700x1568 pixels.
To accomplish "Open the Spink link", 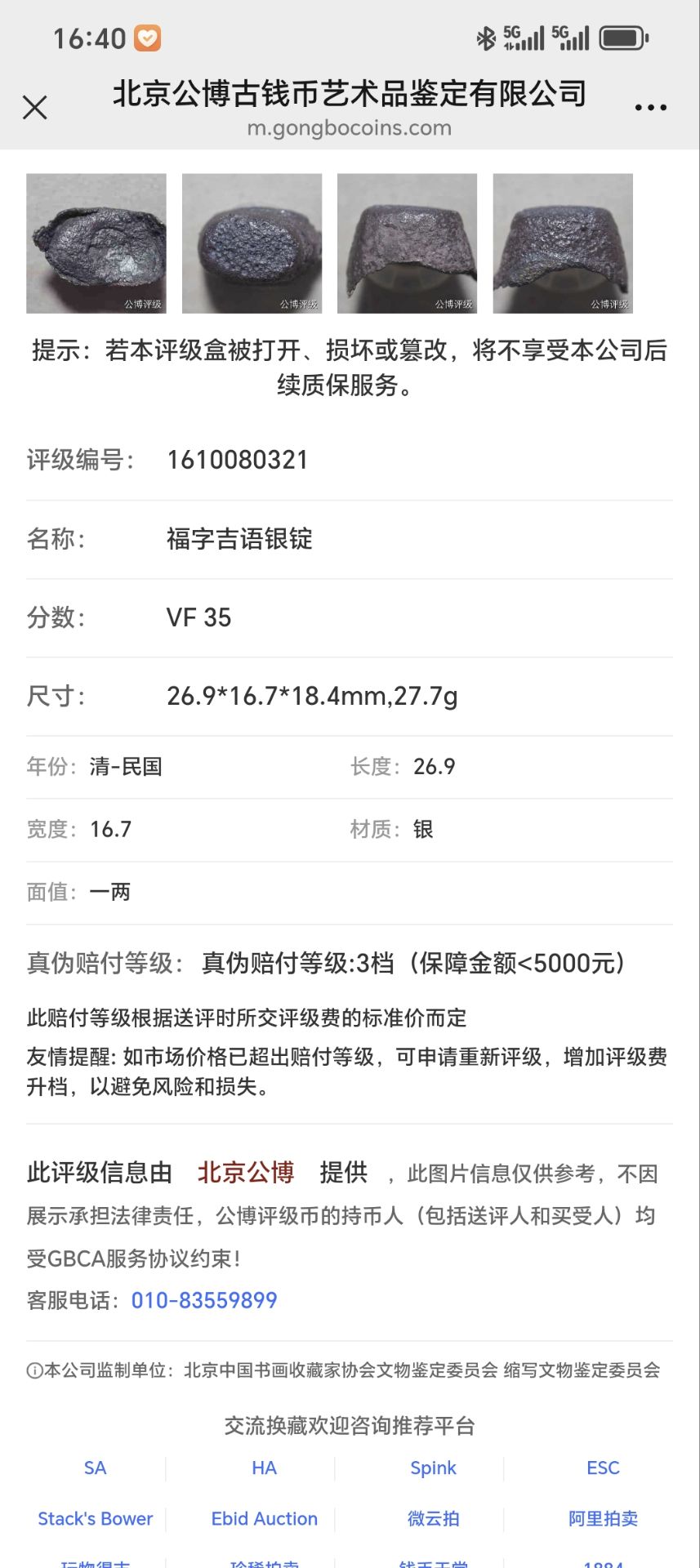I will click(433, 1468).
